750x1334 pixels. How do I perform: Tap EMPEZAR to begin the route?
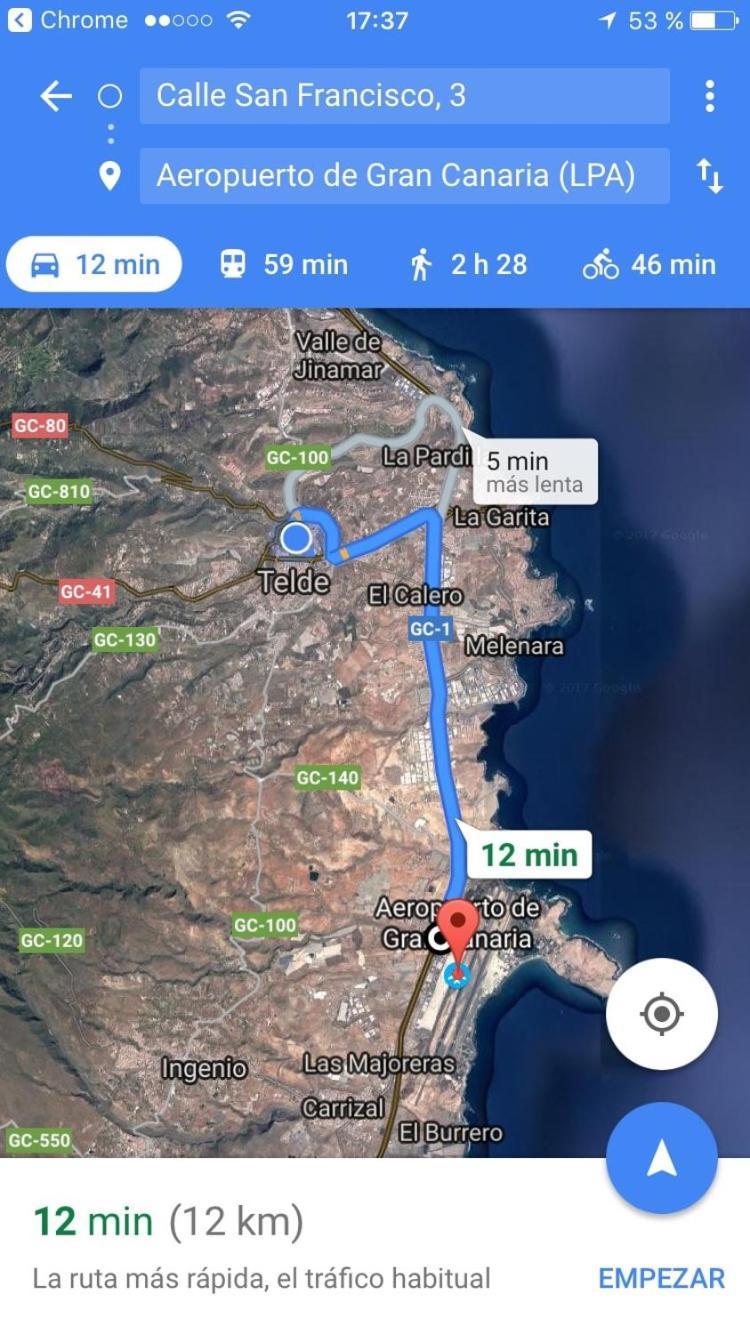pos(661,1278)
